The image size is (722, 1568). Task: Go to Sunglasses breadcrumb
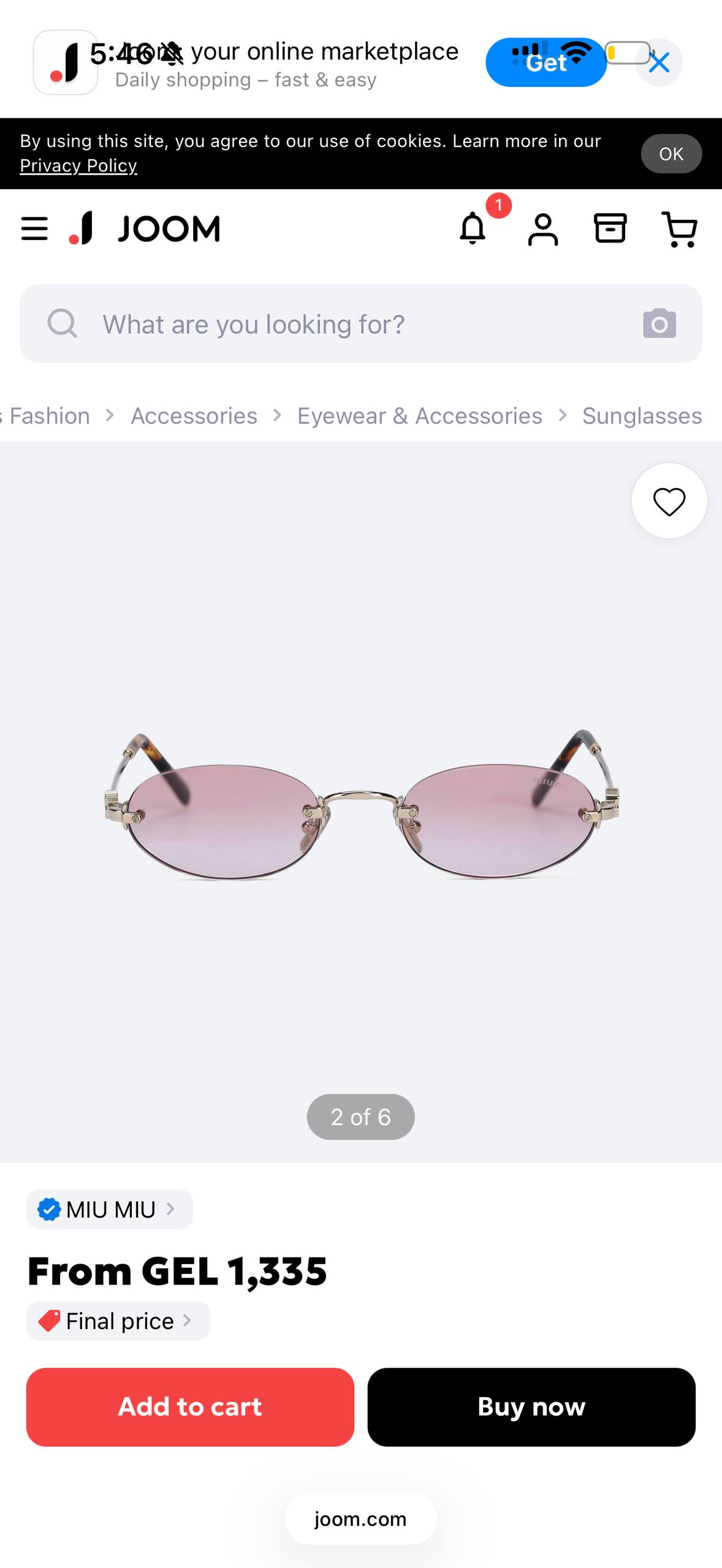642,416
